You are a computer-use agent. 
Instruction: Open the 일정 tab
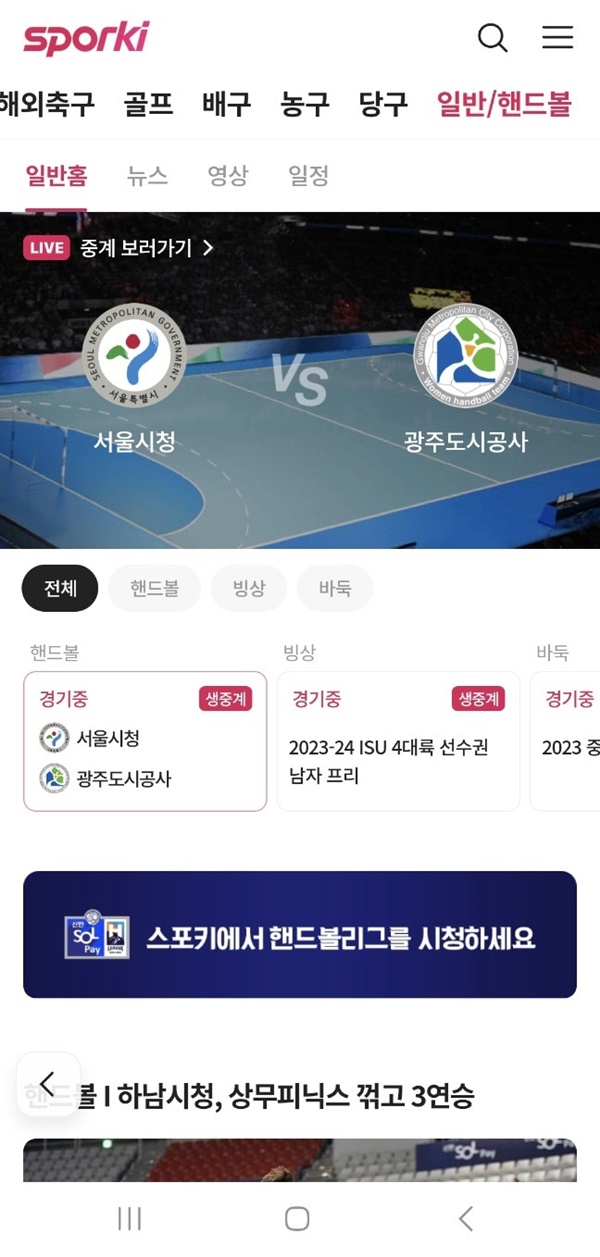pos(308,176)
